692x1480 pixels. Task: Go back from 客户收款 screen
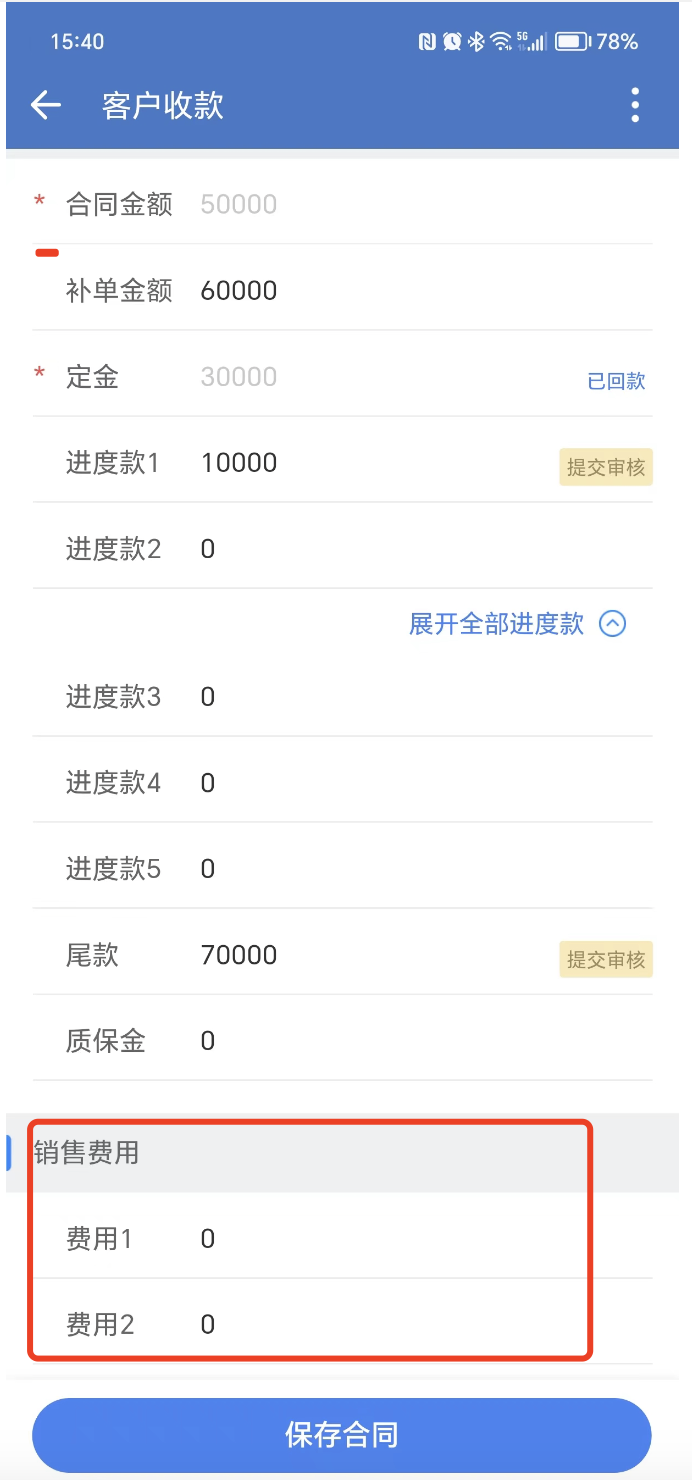pos(46,105)
